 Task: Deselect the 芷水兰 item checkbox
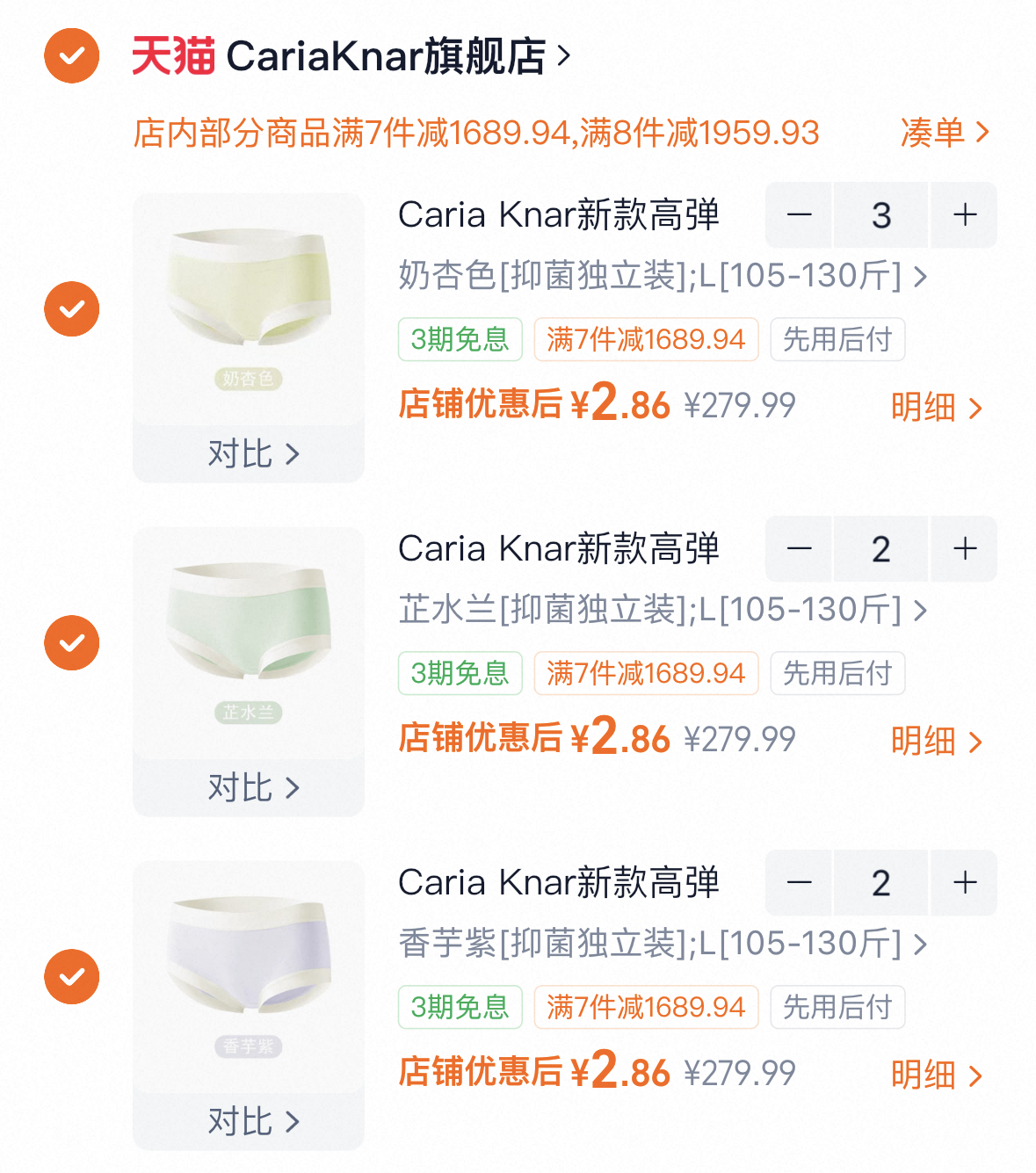pos(71,642)
